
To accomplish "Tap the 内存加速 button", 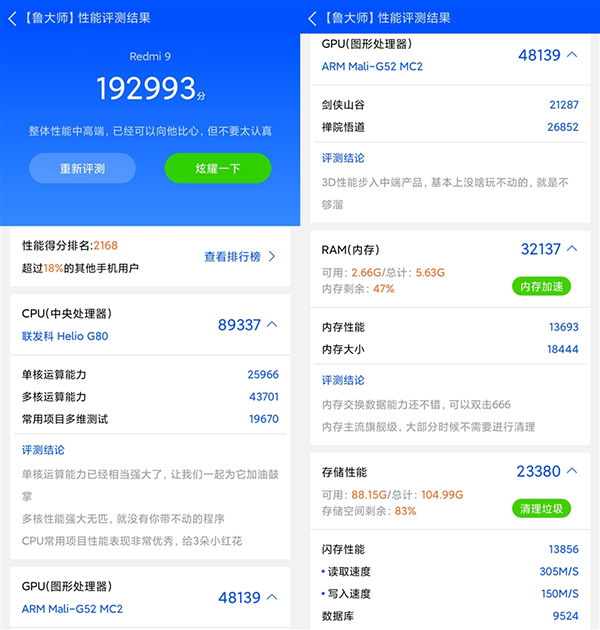I will pyautogui.click(x=544, y=287).
